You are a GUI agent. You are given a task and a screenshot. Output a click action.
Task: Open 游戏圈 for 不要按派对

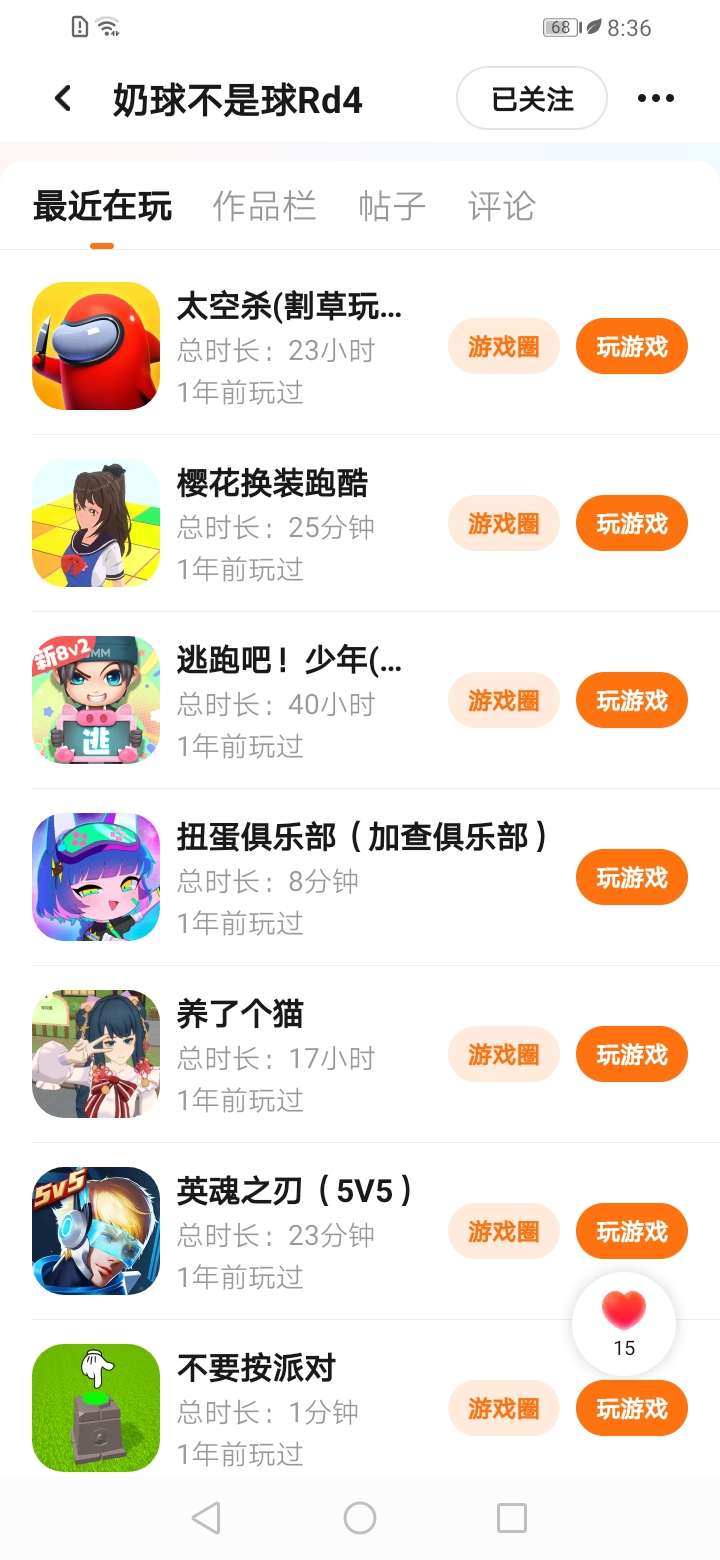pos(503,1408)
